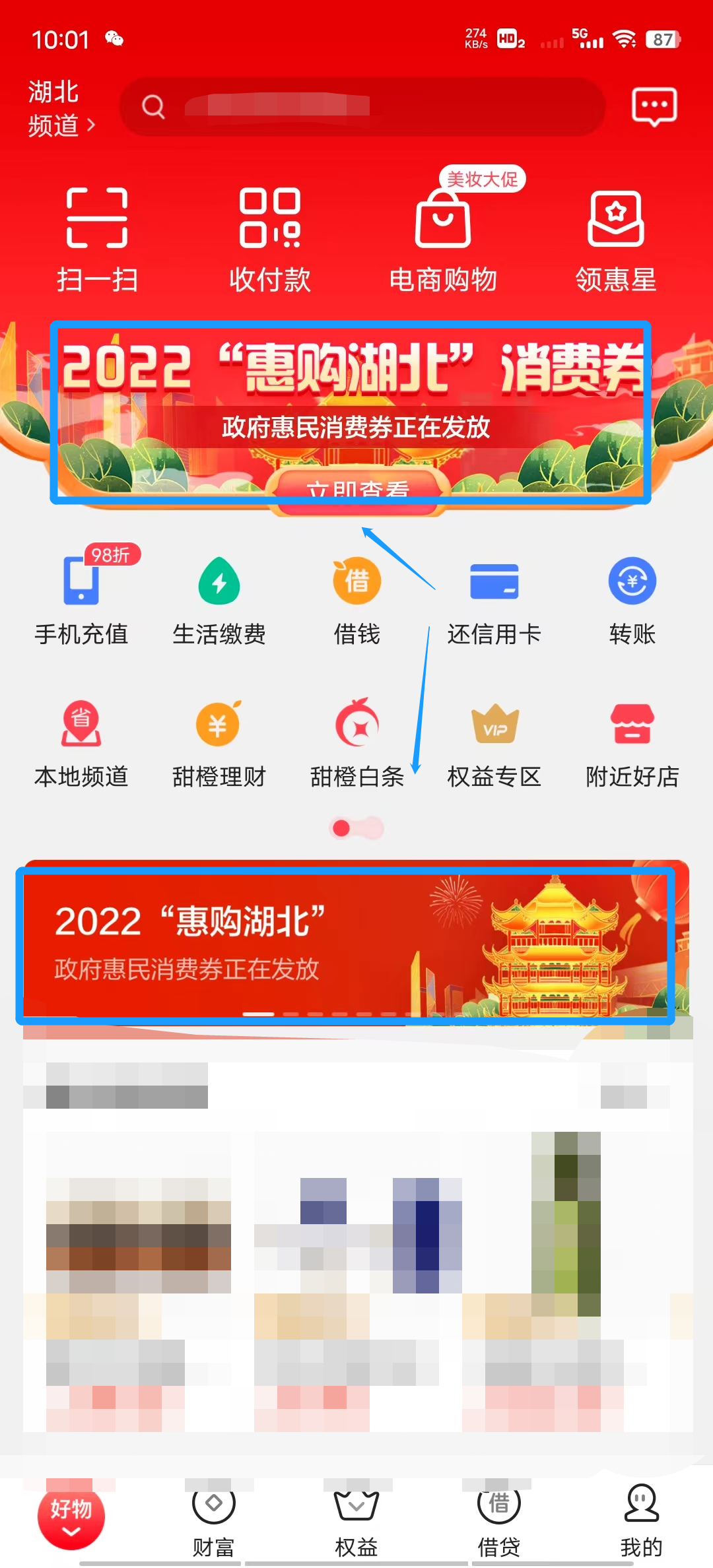Image resolution: width=713 pixels, height=1568 pixels.
Task: Tap the search box at the top
Action: (362, 107)
